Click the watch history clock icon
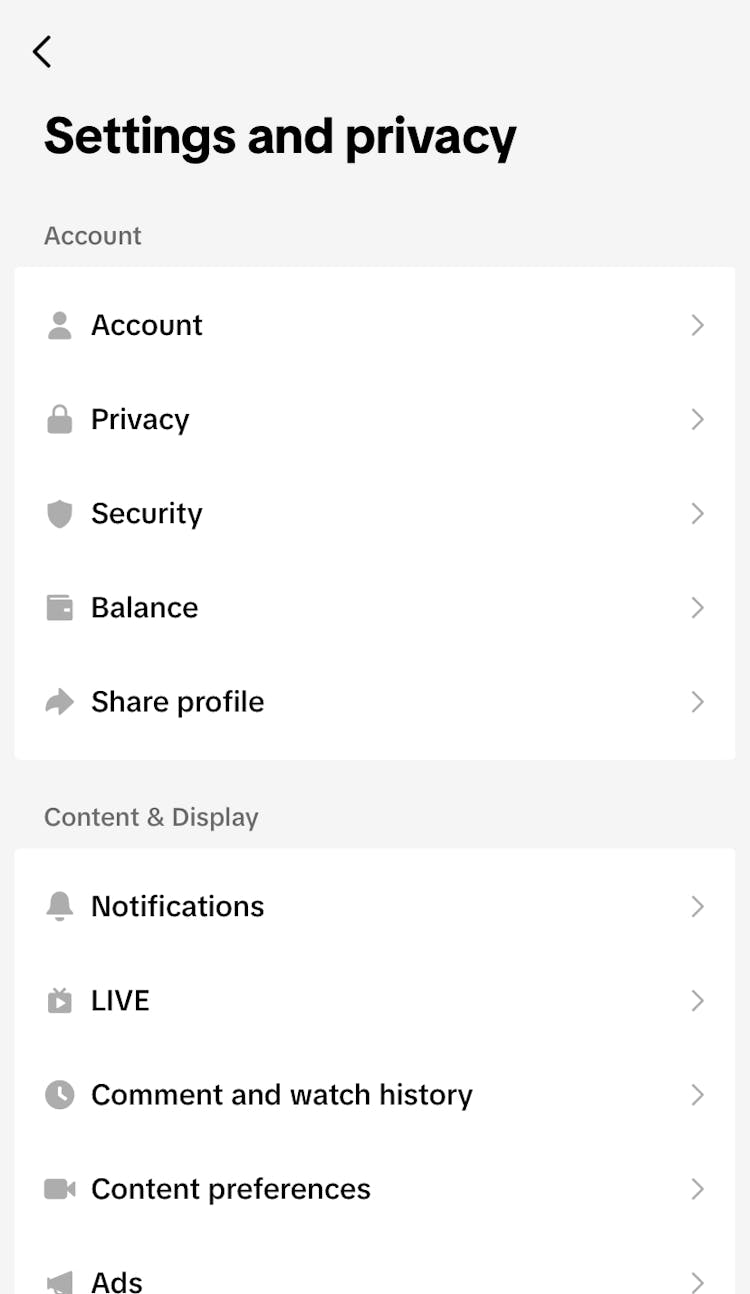The image size is (750, 1294). click(x=60, y=1094)
